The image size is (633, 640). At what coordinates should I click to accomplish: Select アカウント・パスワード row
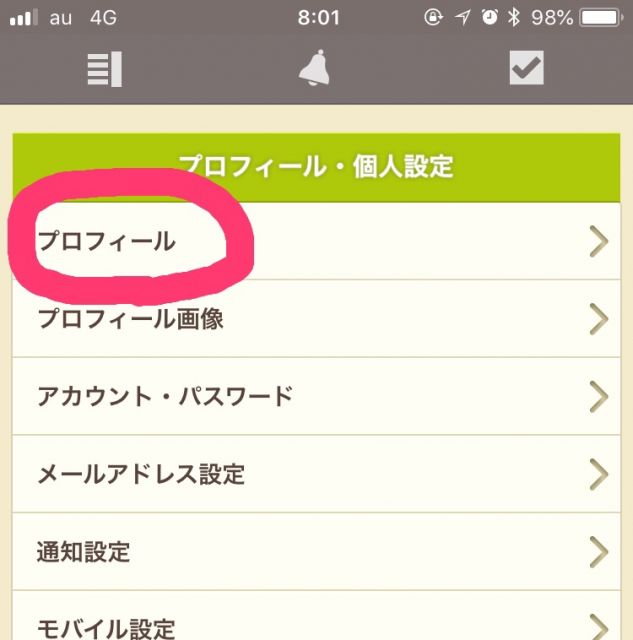(316, 396)
